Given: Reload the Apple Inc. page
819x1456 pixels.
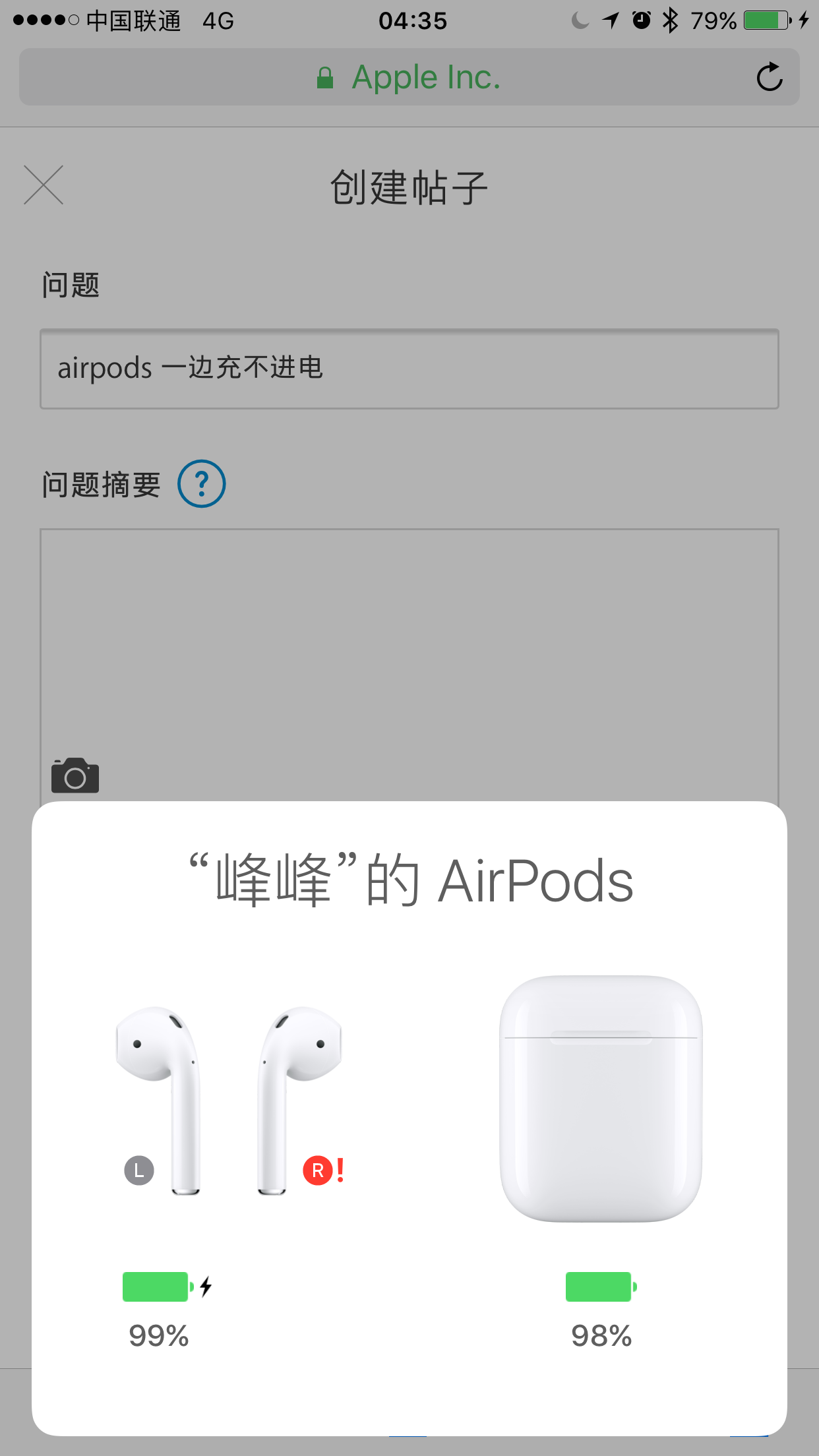Looking at the screenshot, I should pyautogui.click(x=769, y=77).
